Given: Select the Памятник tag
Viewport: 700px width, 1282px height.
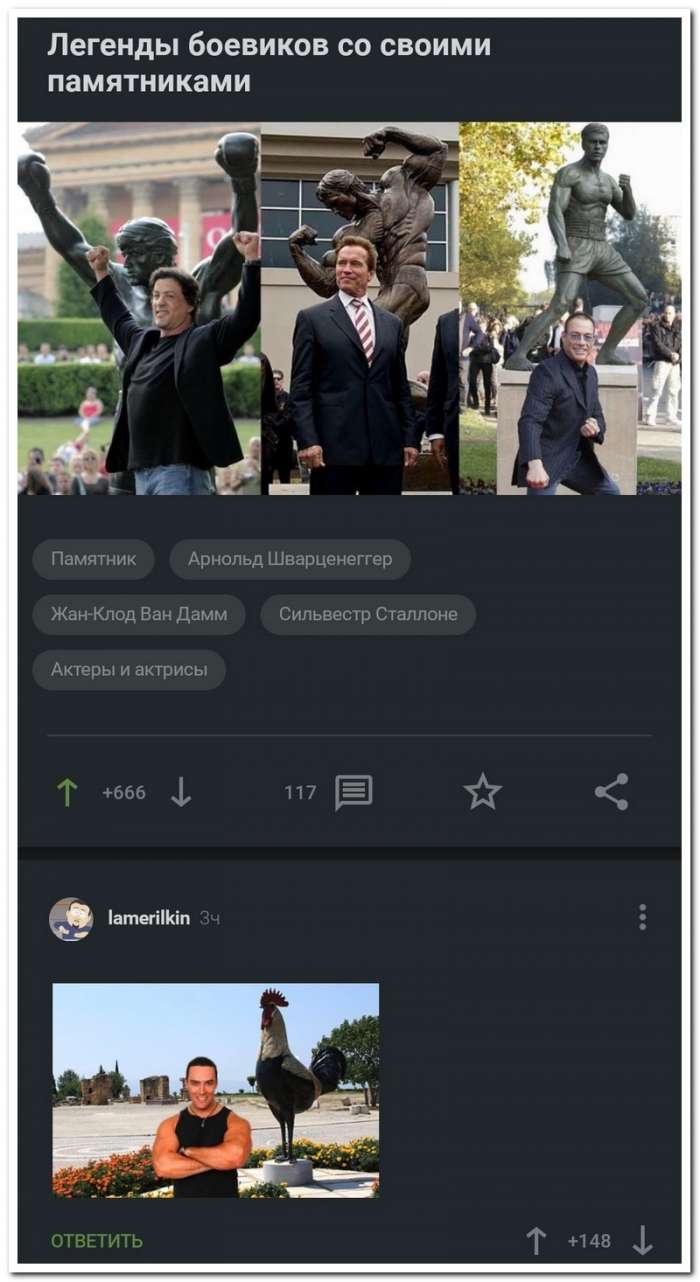Looking at the screenshot, I should coord(93,559).
